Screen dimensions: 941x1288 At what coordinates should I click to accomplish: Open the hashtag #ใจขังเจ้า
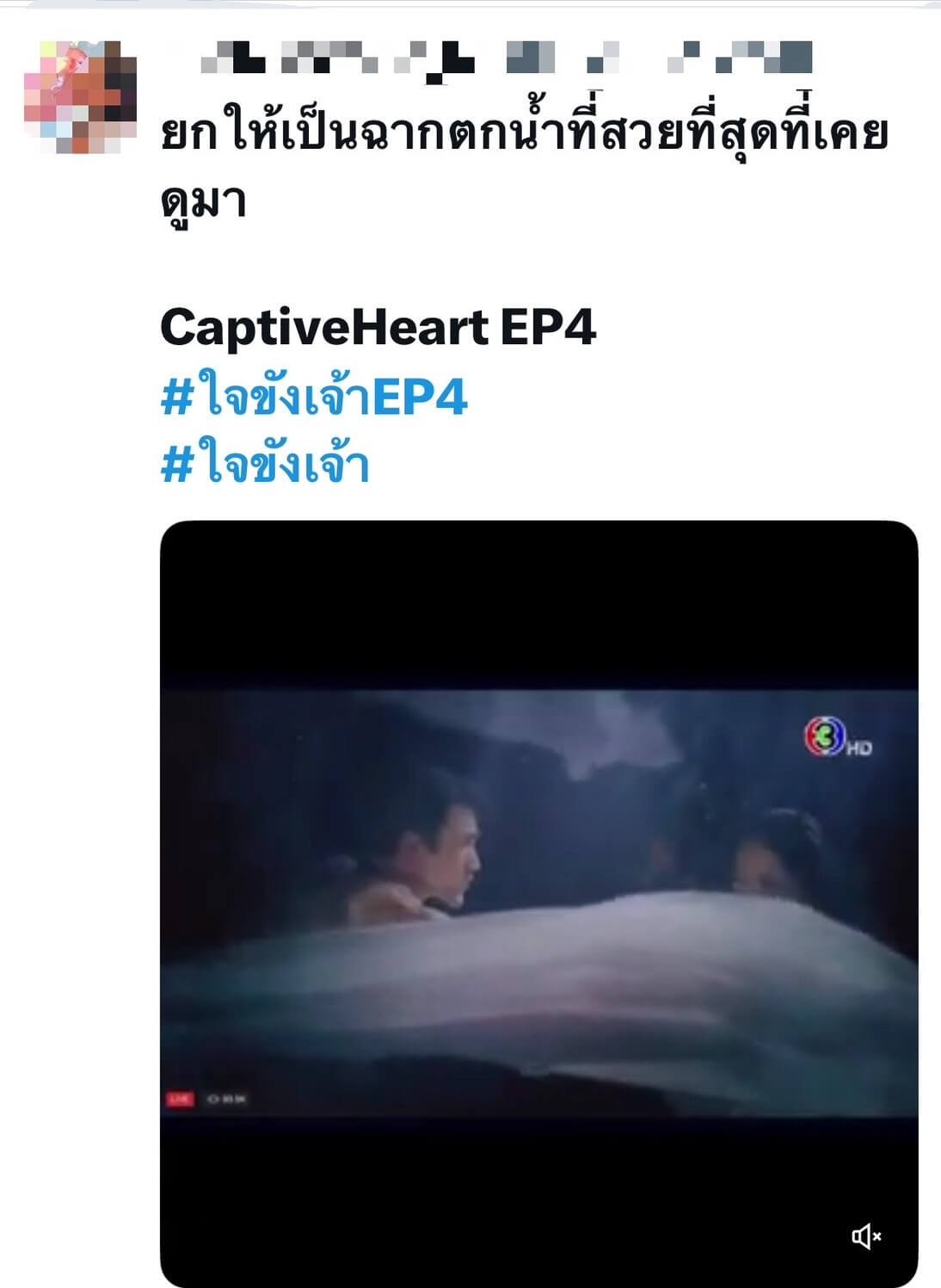click(265, 465)
